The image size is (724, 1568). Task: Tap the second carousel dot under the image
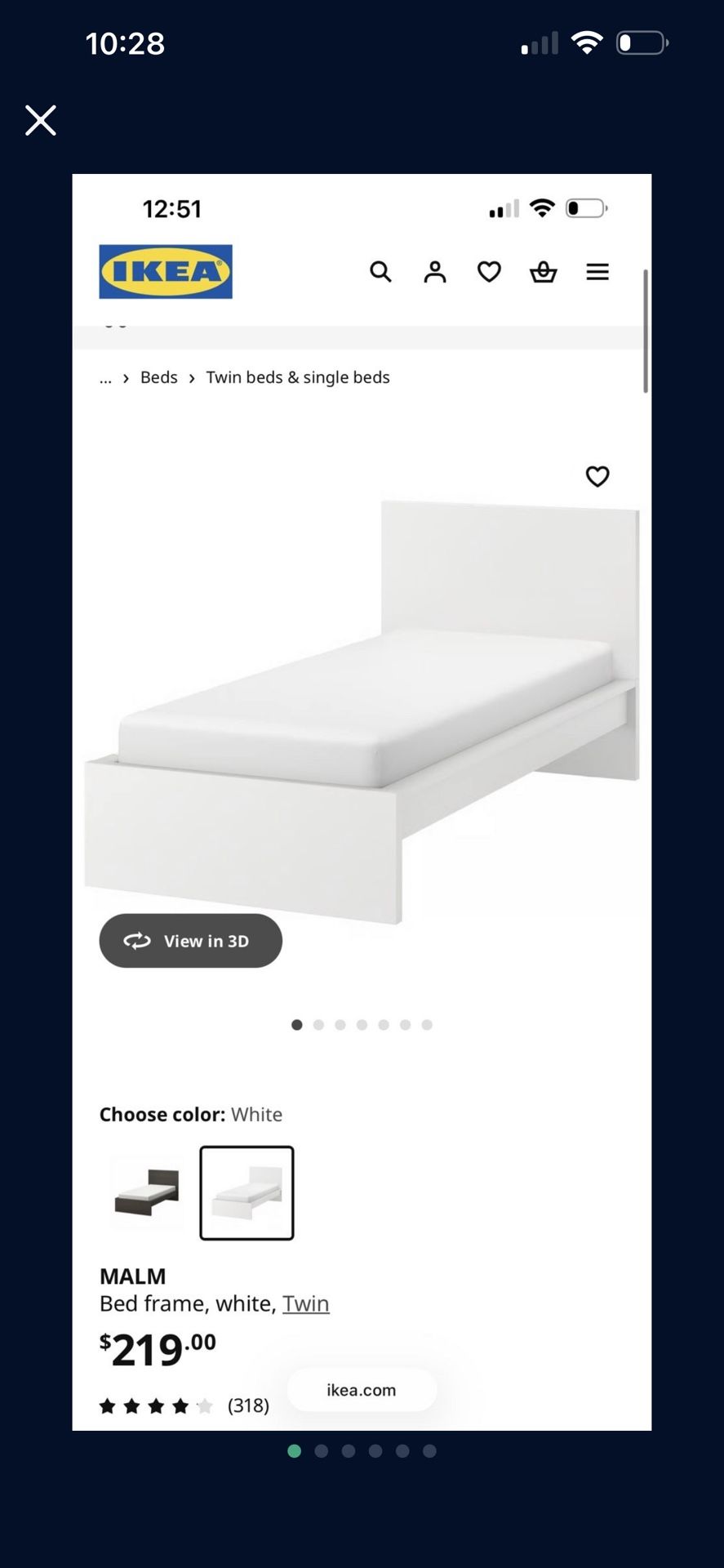(x=318, y=1024)
